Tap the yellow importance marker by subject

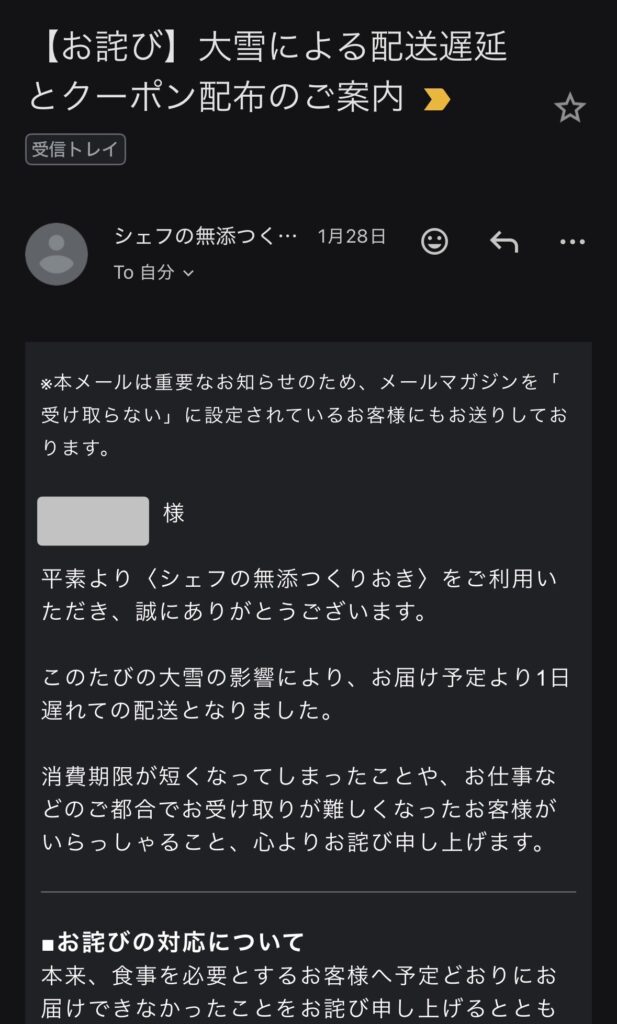tap(437, 99)
